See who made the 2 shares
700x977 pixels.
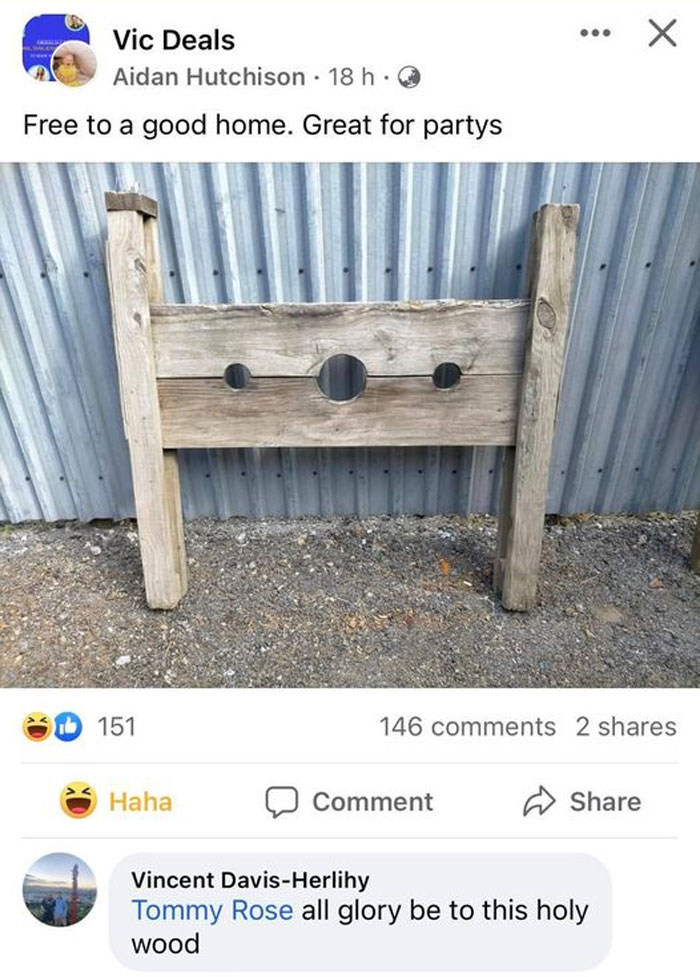tap(626, 727)
